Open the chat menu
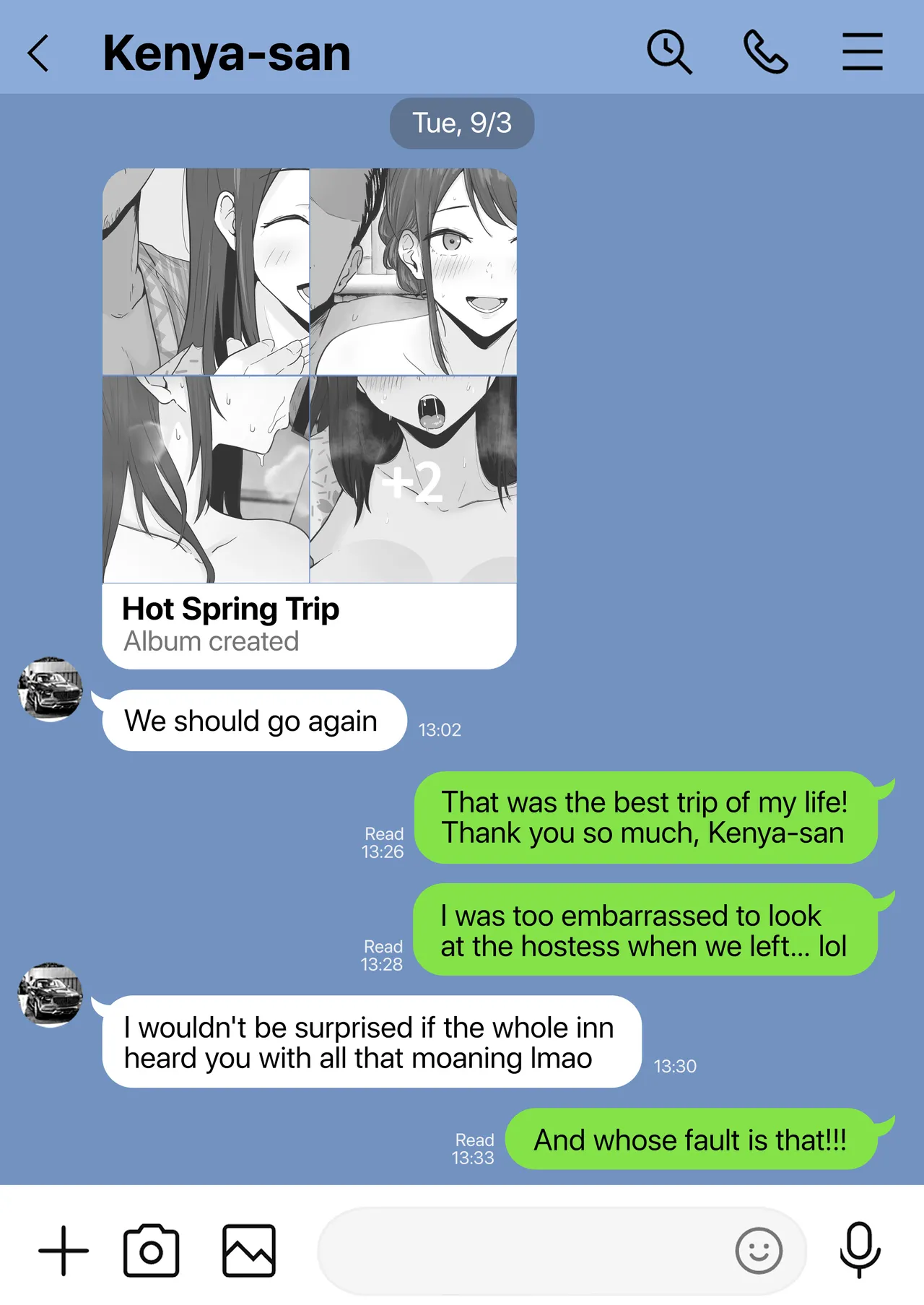Screen dimensions: 924x1305 point(862,52)
